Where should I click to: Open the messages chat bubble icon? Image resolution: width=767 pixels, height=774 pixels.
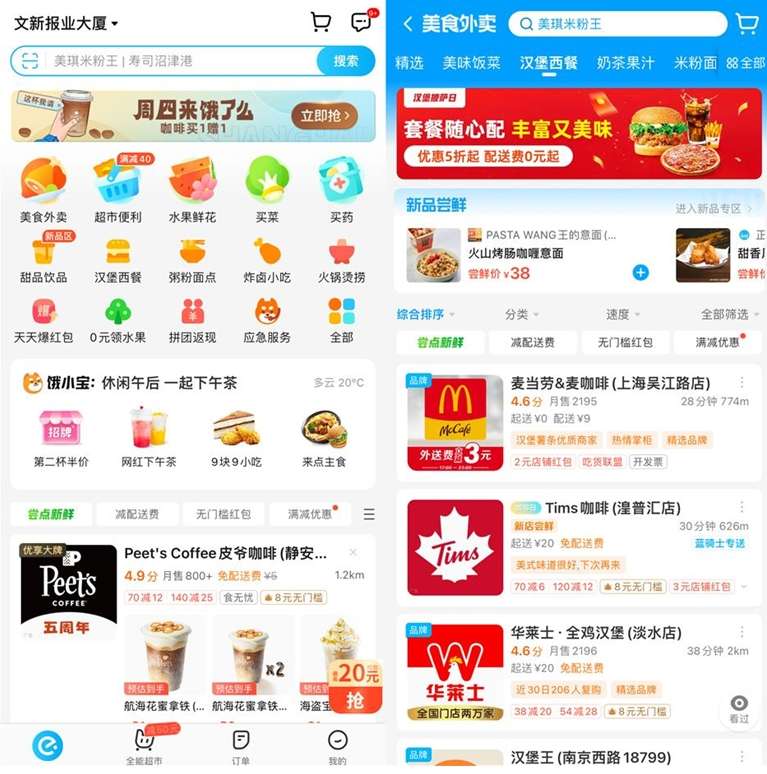(362, 22)
